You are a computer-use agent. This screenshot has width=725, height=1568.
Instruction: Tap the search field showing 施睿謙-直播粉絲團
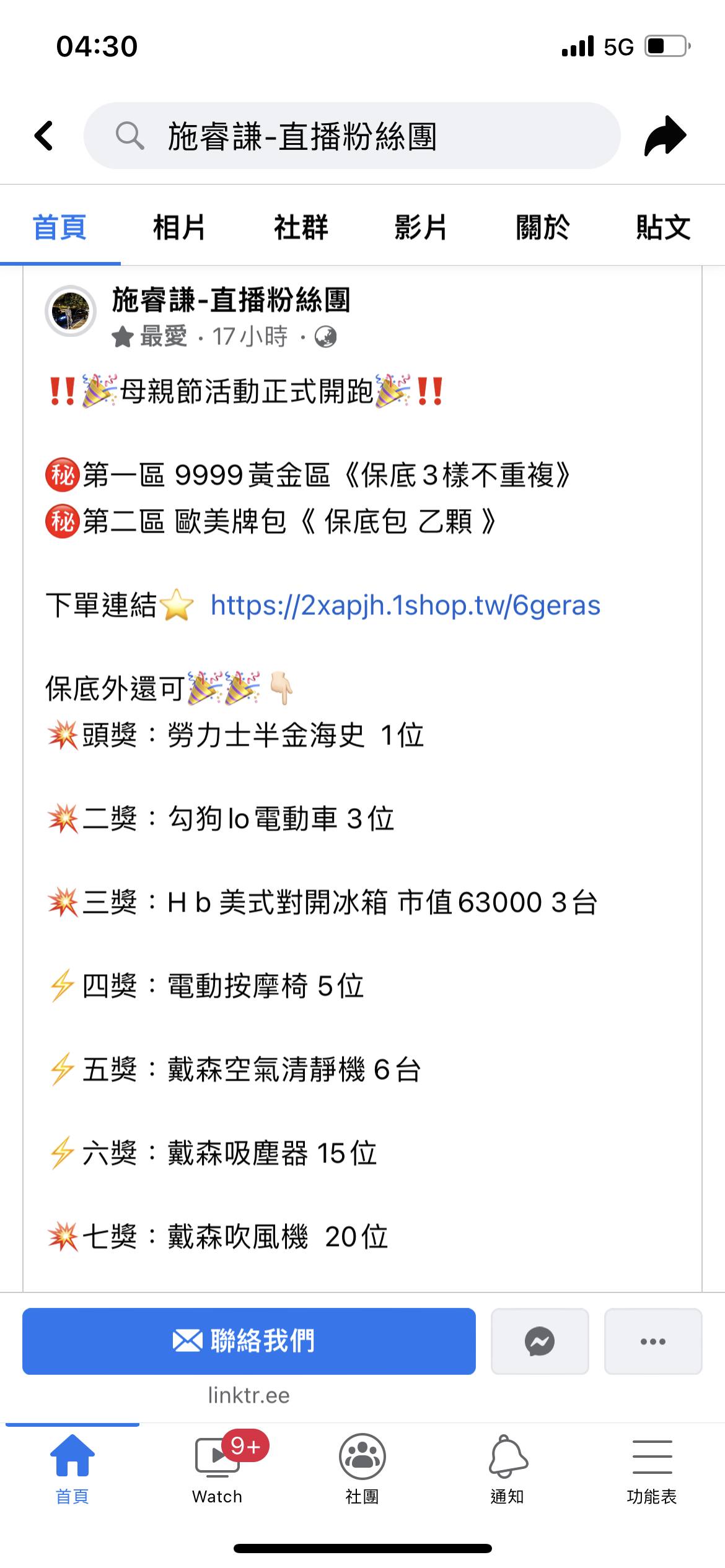pos(351,136)
